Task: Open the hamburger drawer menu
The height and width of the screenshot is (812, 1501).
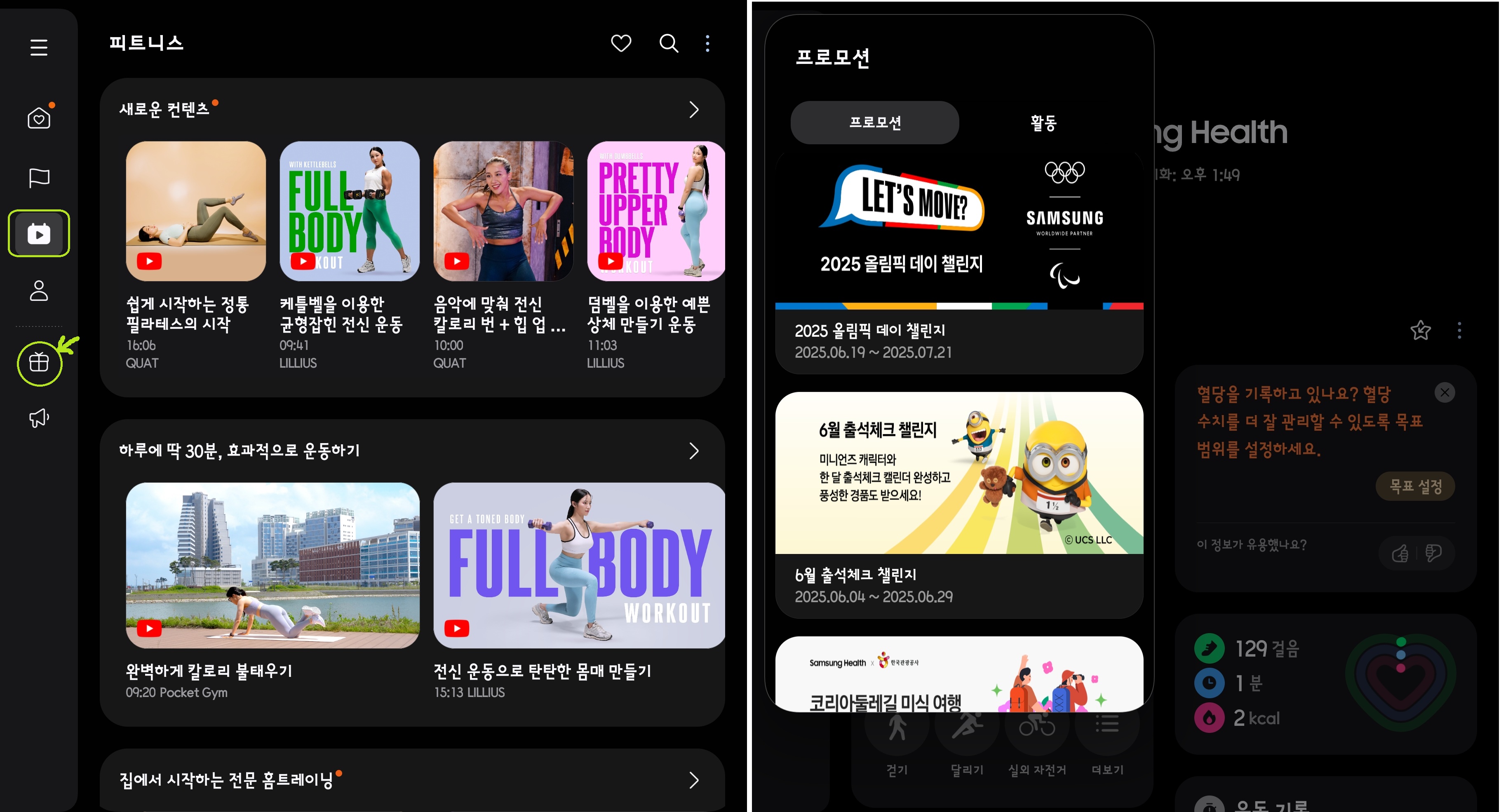Action: coord(39,47)
